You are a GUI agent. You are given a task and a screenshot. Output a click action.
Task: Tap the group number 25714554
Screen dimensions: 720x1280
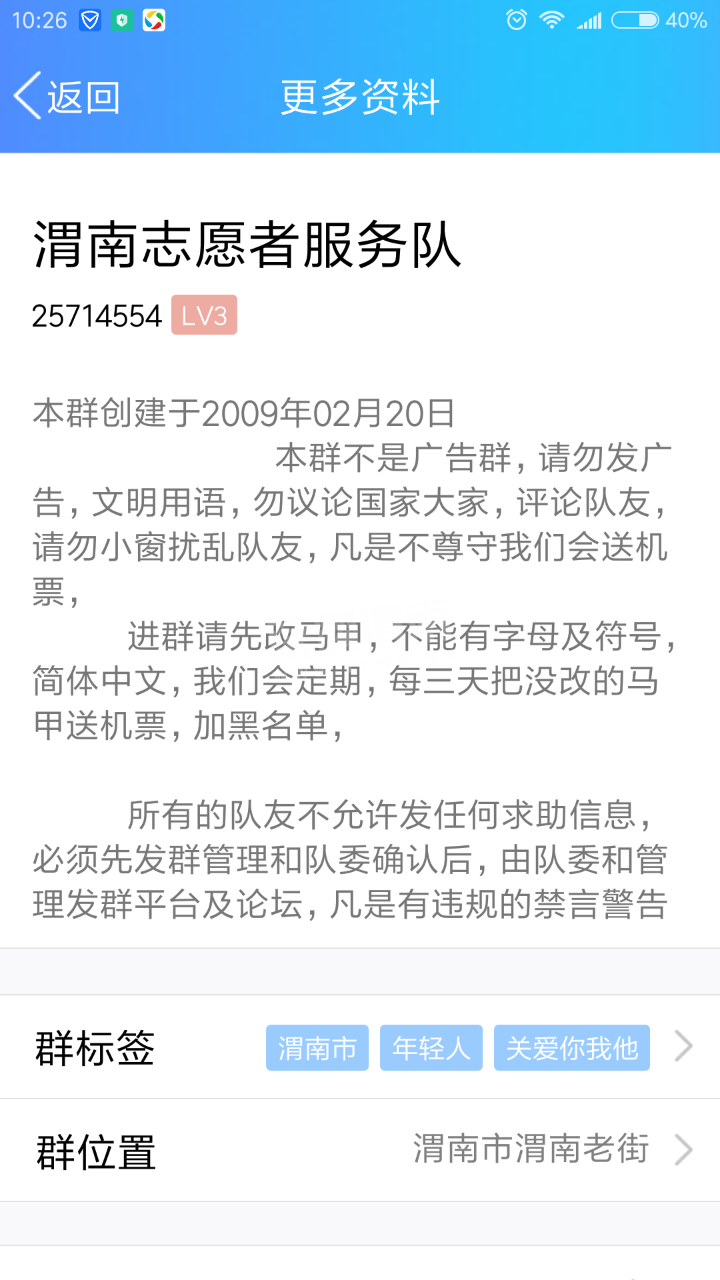pyautogui.click(x=95, y=315)
